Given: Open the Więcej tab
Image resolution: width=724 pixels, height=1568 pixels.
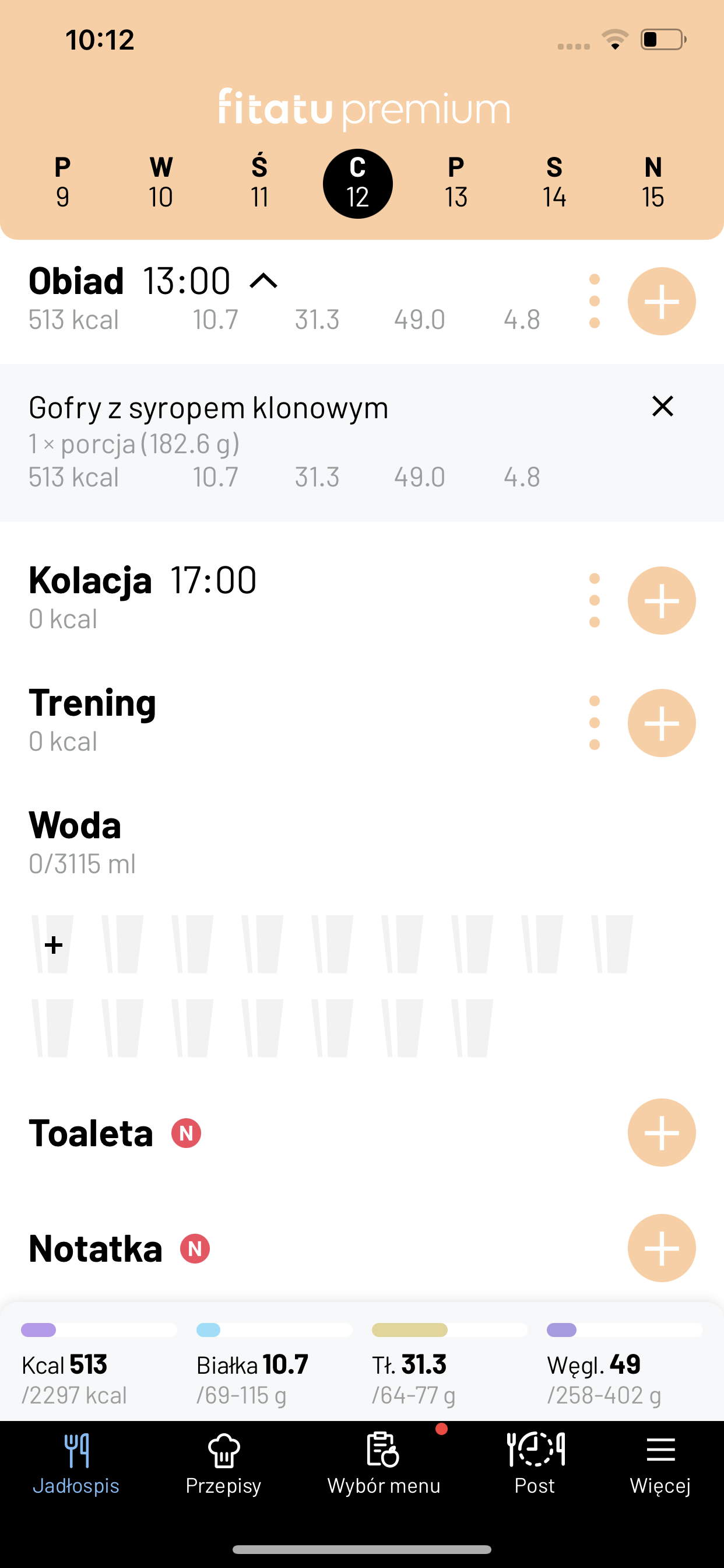Looking at the screenshot, I should point(660,1465).
